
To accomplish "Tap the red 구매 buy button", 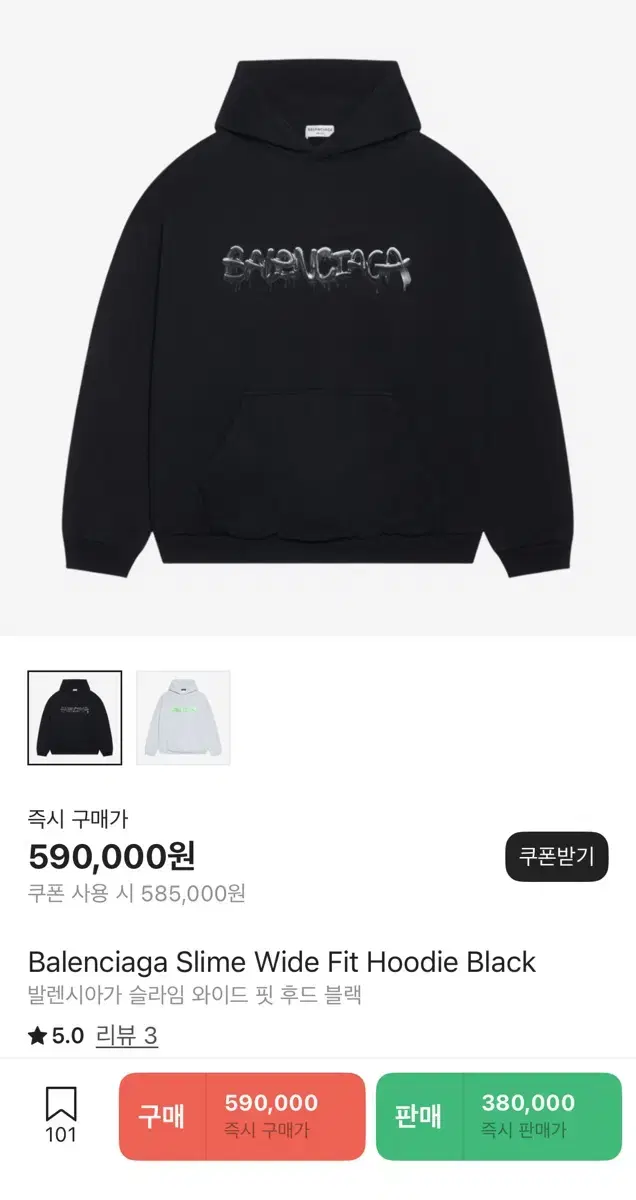I will point(242,1116).
